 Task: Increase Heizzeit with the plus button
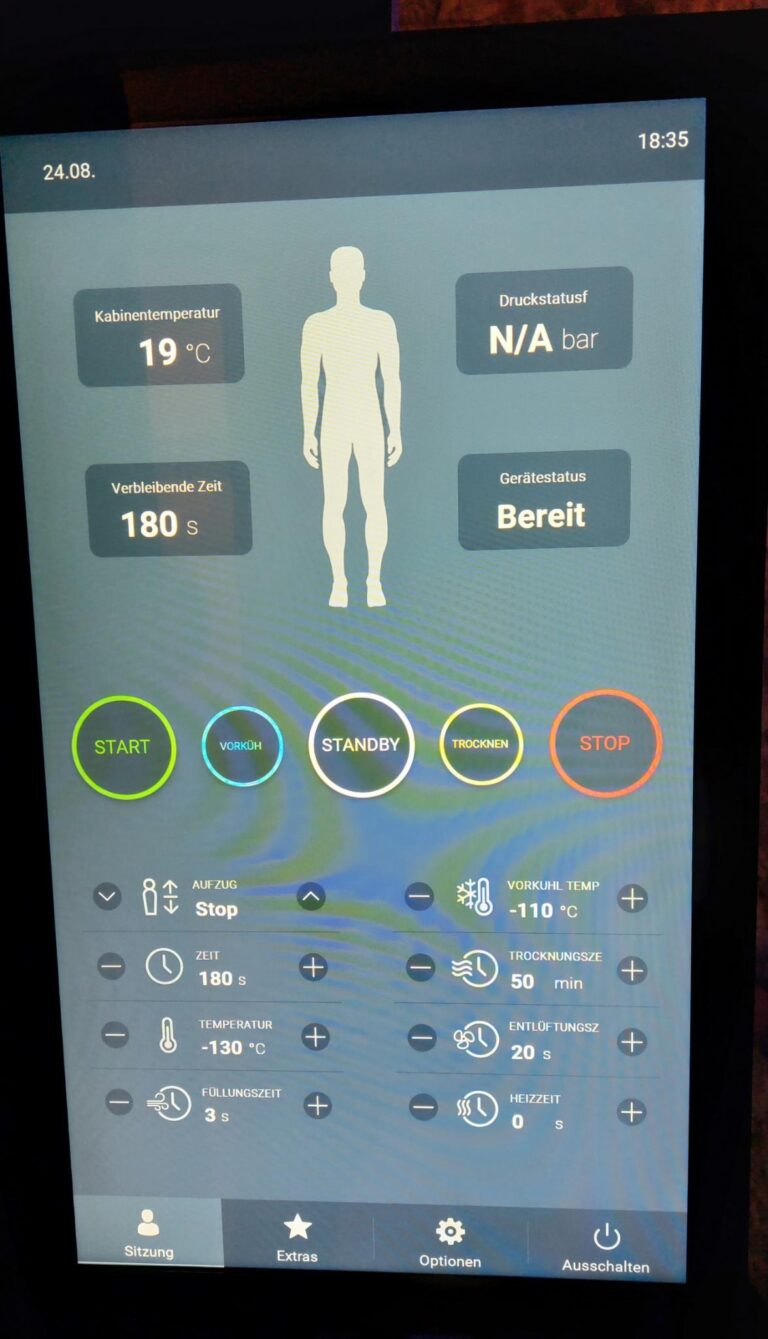[631, 1112]
